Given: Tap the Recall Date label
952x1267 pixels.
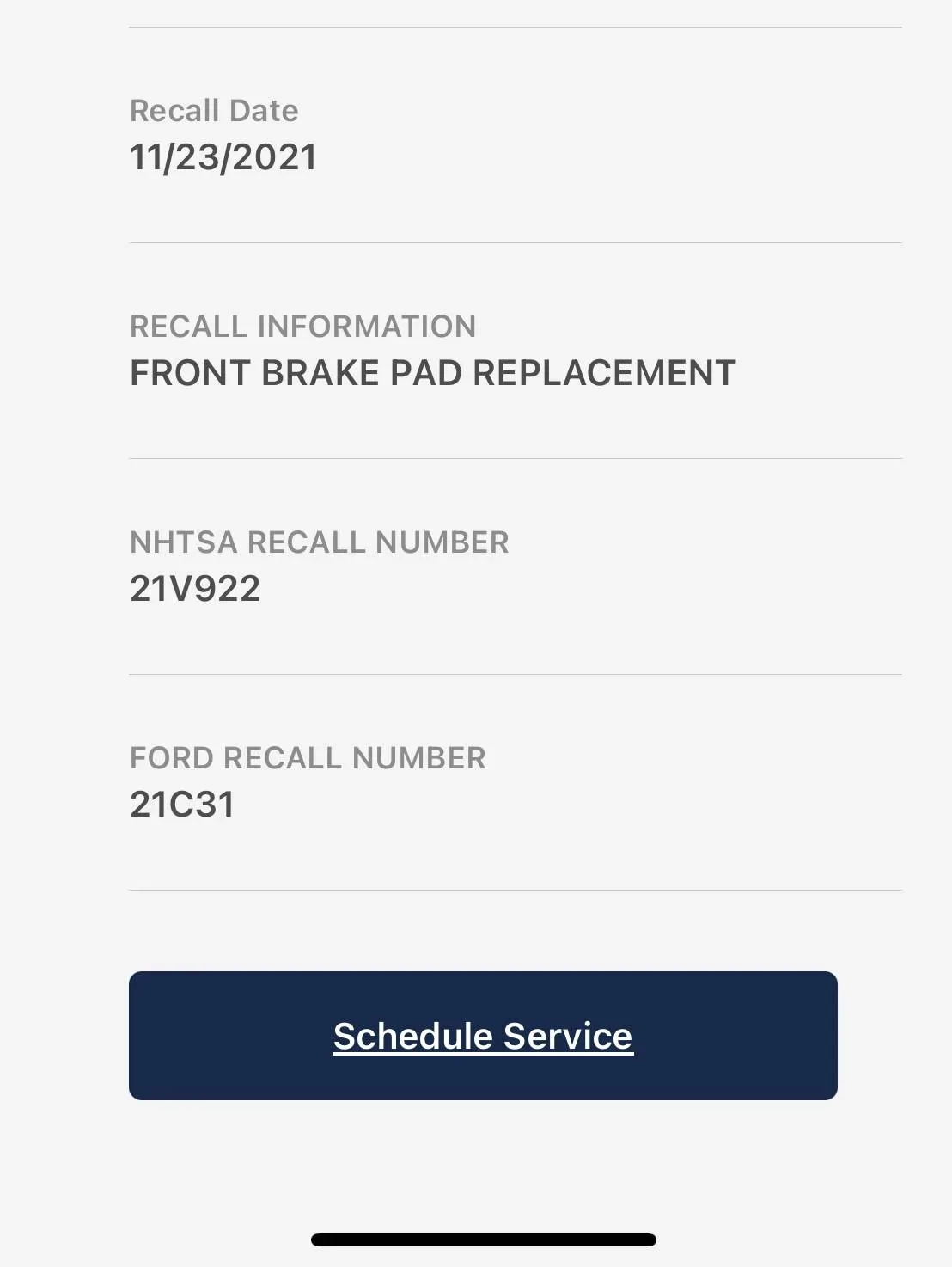Looking at the screenshot, I should [212, 110].
